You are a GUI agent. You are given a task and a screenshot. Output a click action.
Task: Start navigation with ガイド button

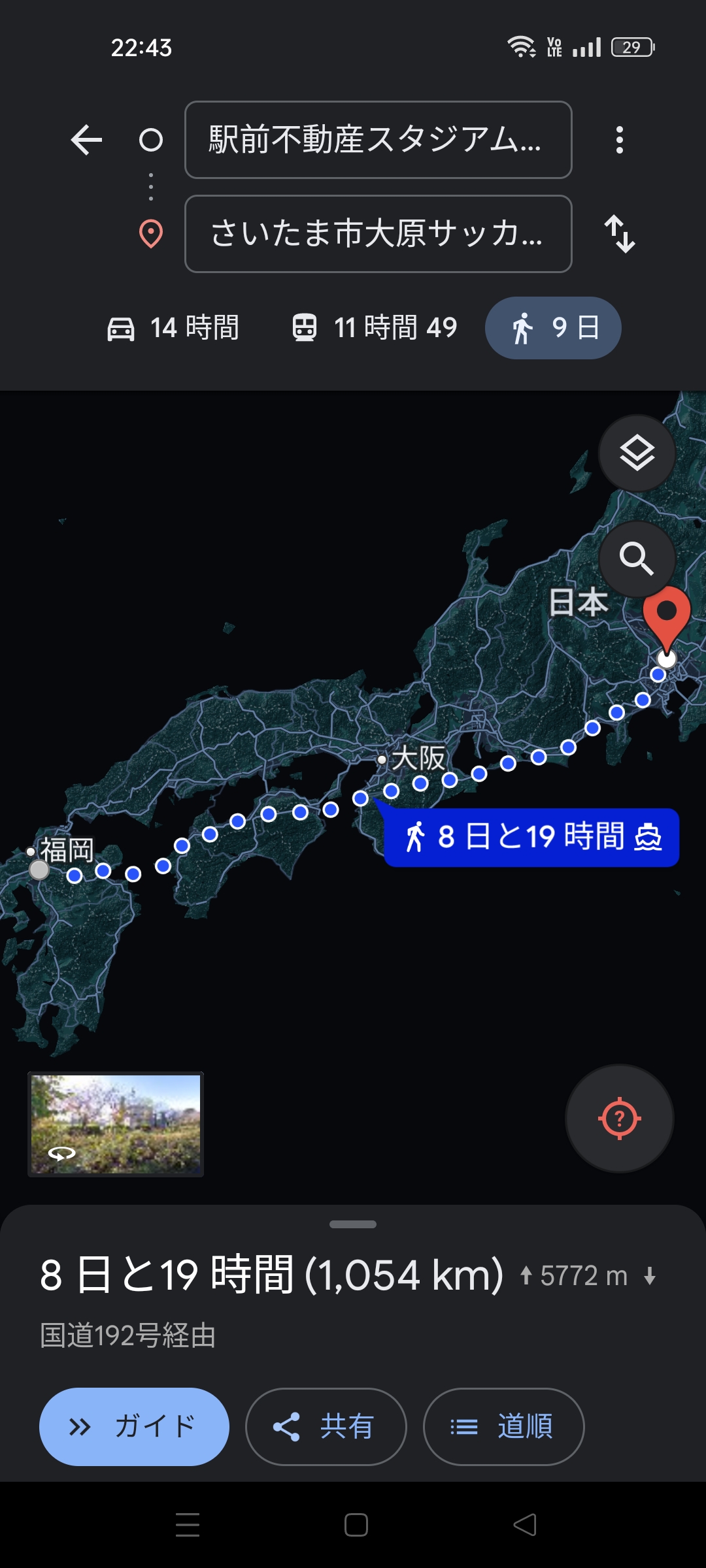click(x=134, y=1426)
